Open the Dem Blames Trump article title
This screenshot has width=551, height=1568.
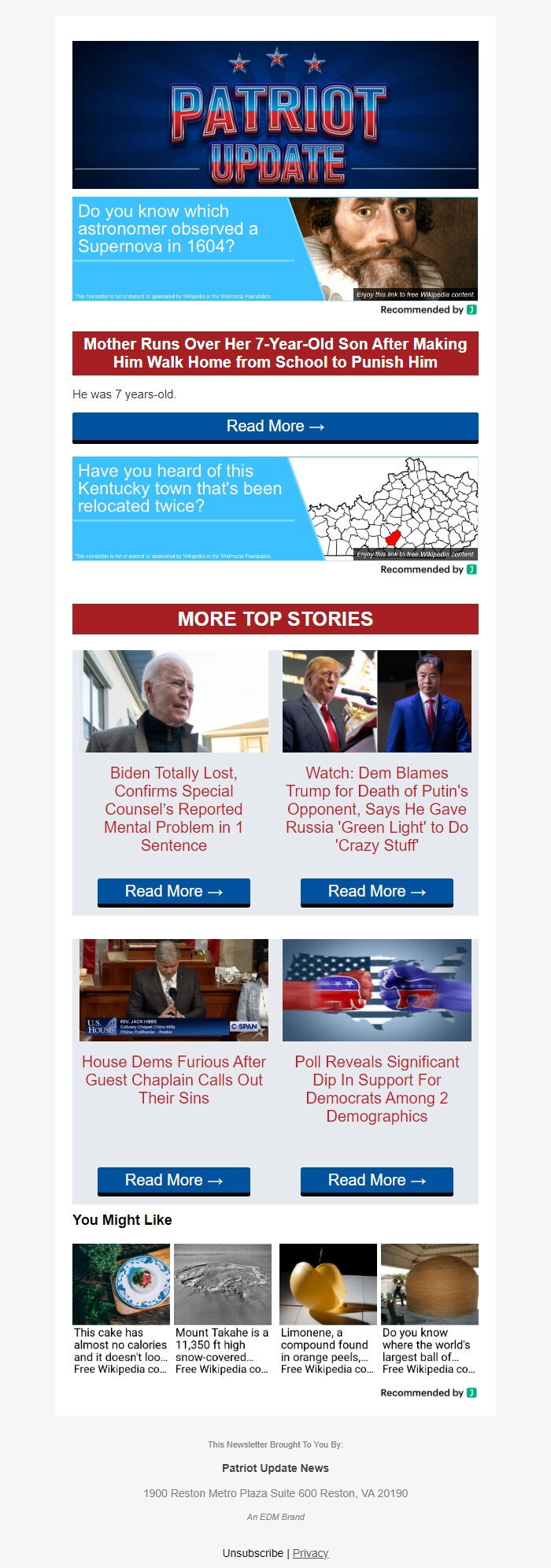376,809
